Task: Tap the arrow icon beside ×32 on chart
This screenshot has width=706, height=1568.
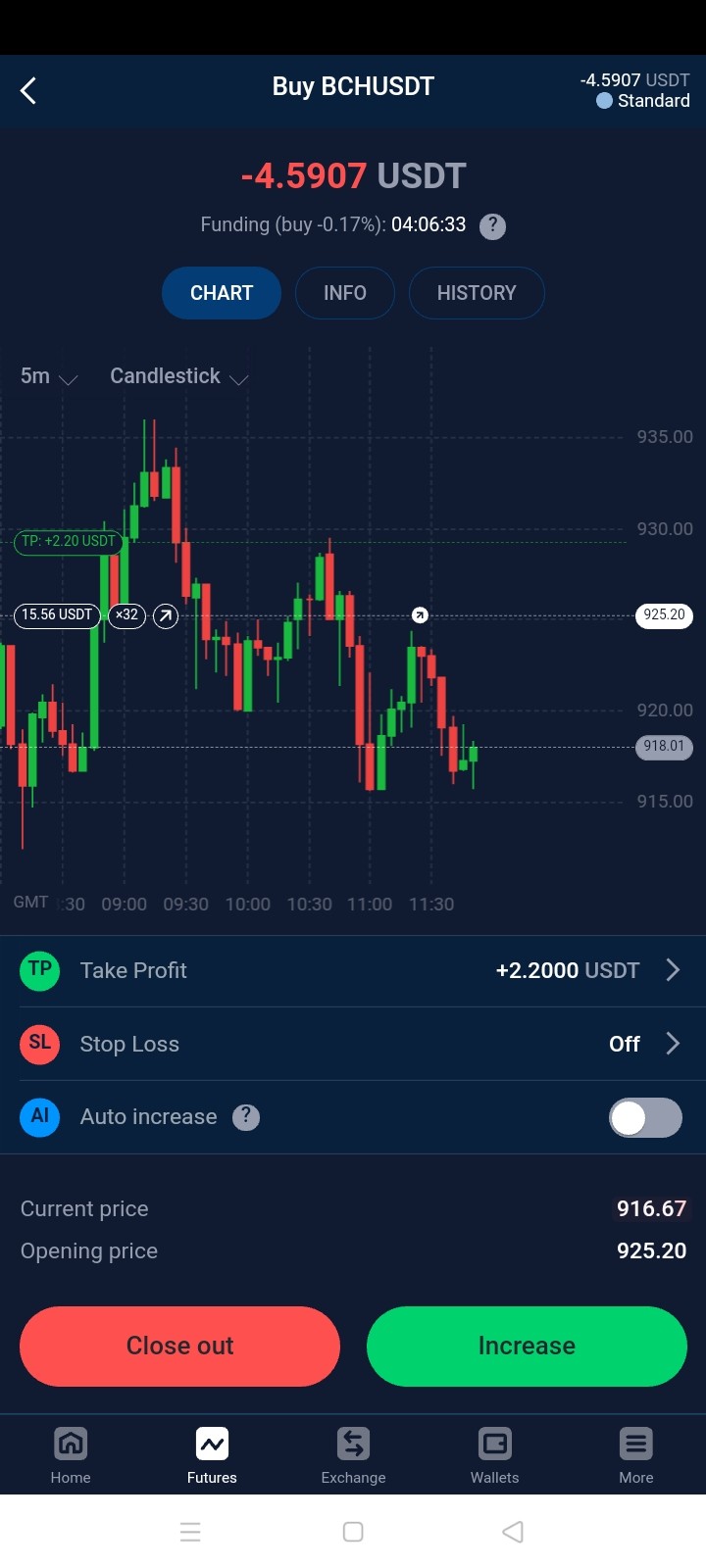Action: click(x=166, y=615)
